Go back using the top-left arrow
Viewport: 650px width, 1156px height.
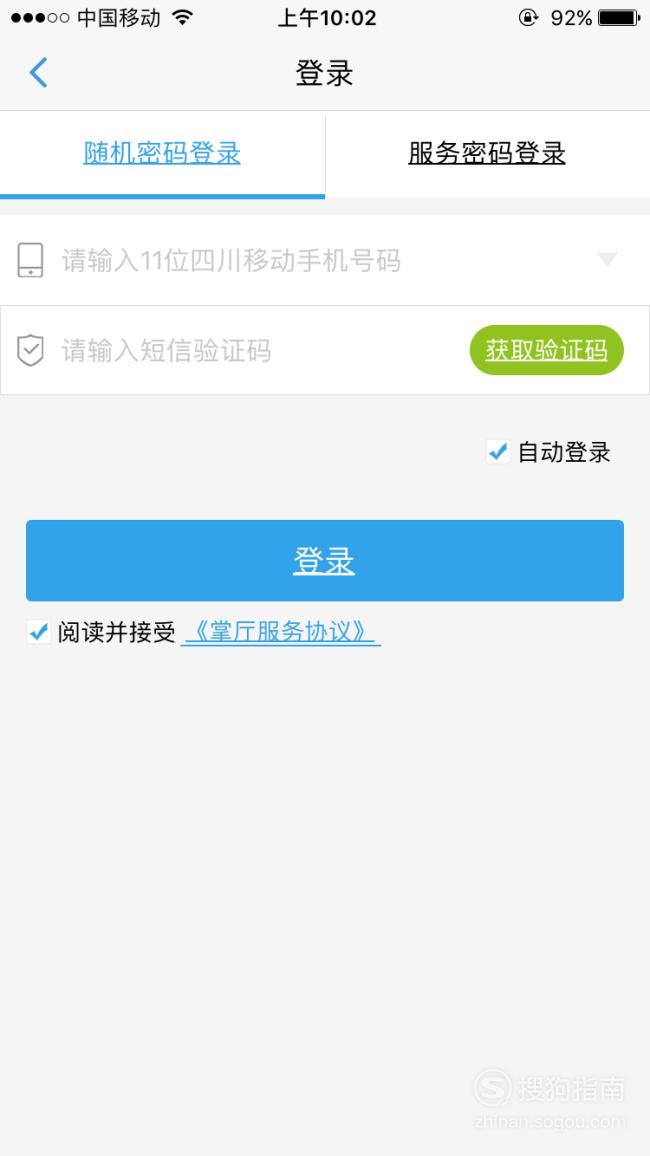[x=38, y=73]
